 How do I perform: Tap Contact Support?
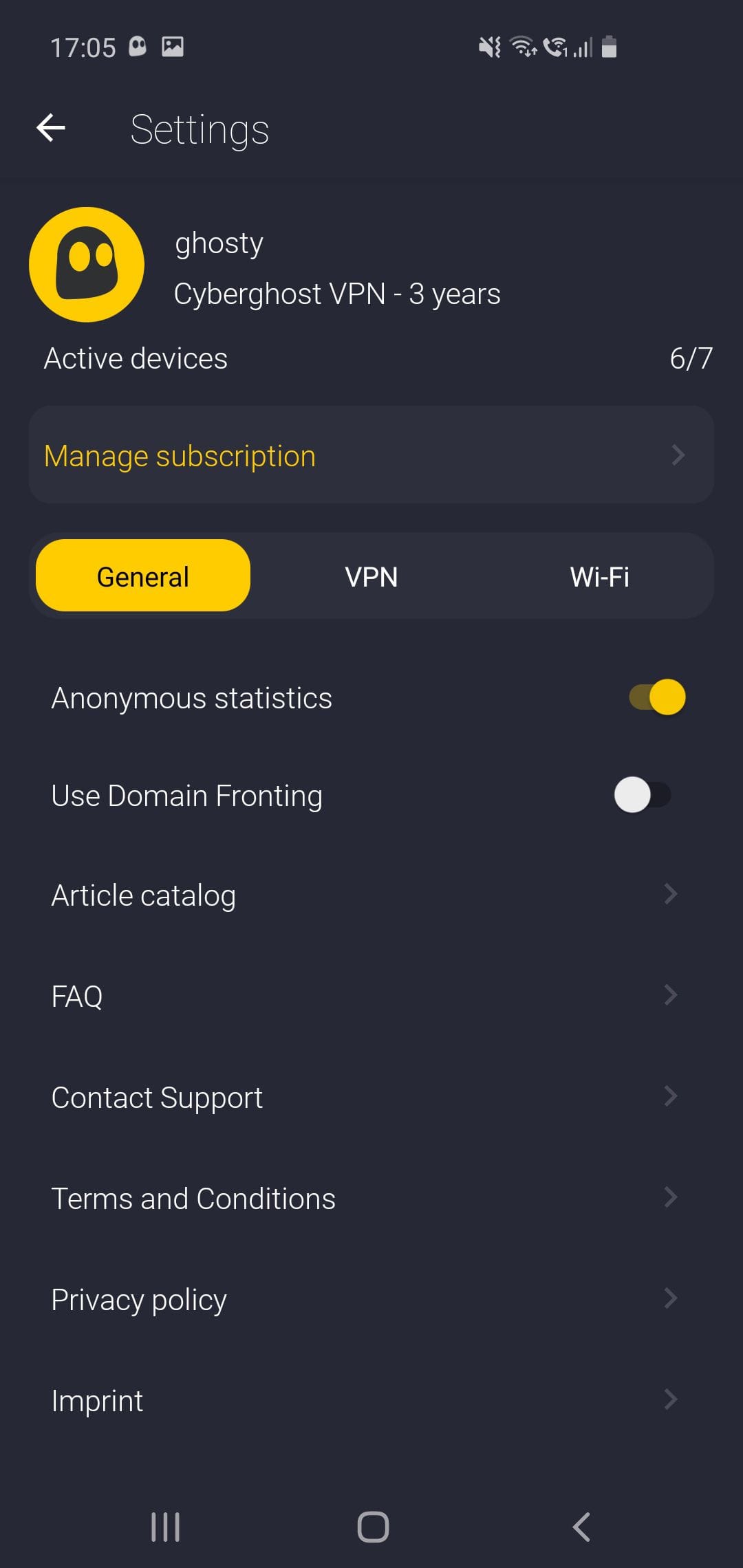click(x=365, y=1097)
